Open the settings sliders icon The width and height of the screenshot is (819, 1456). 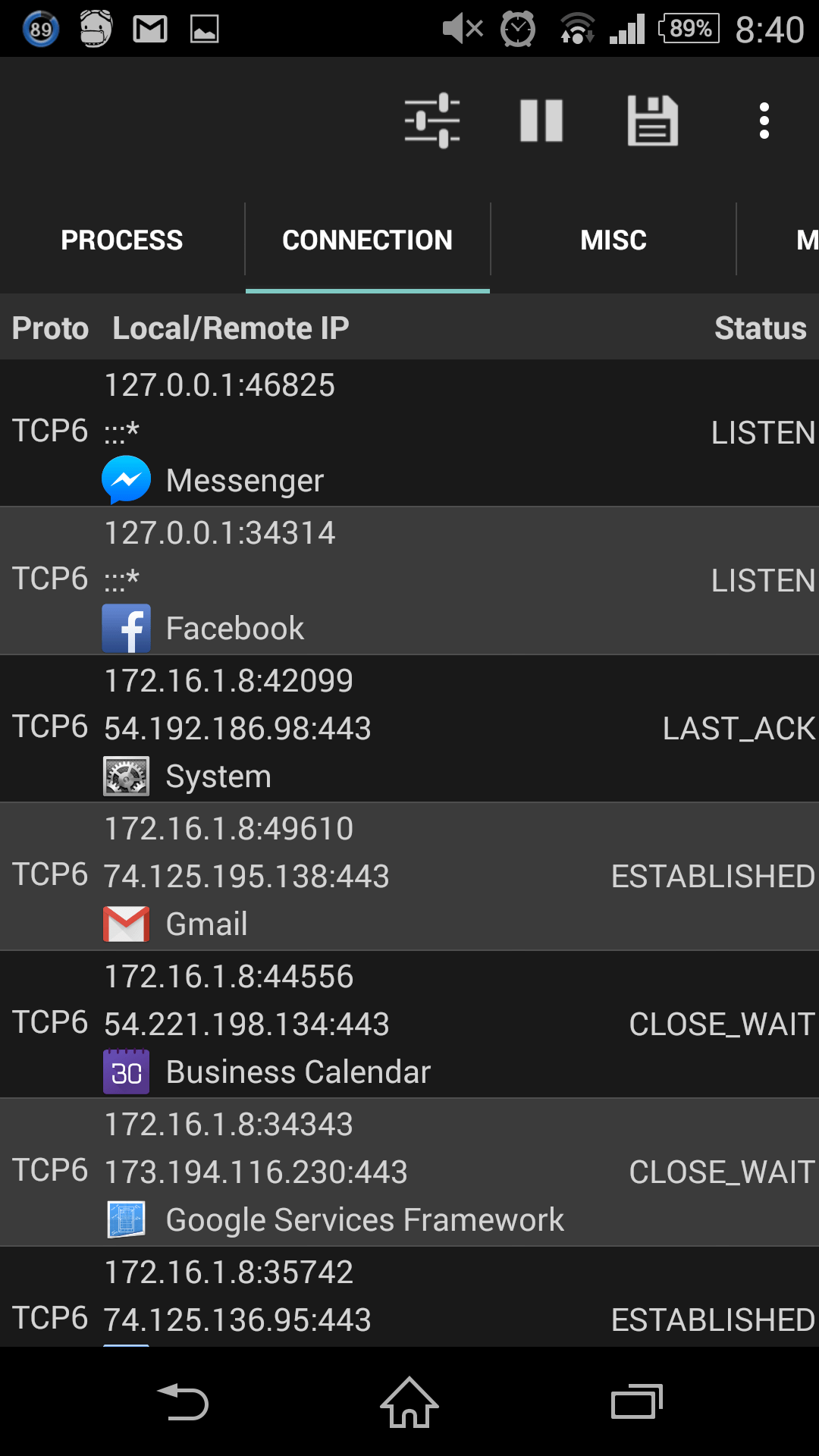tap(432, 121)
